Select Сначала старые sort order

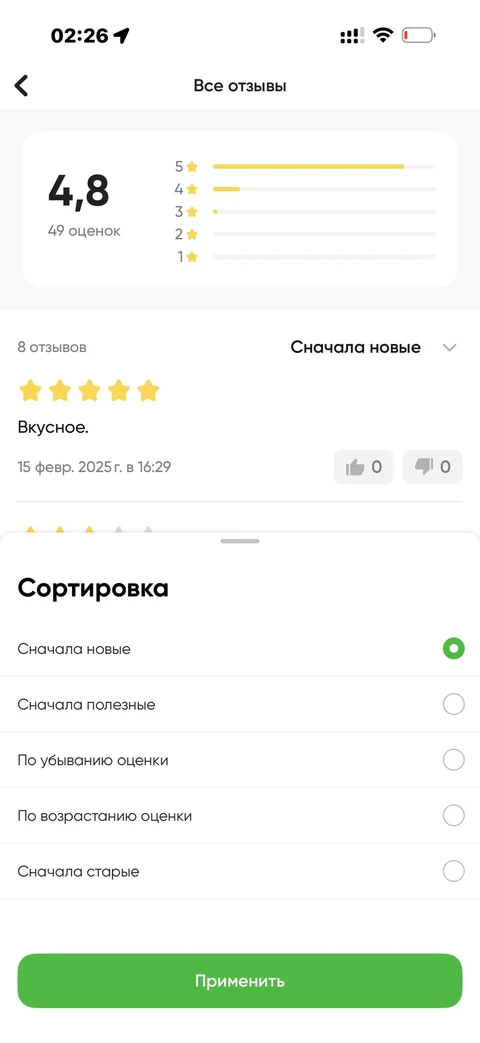(240, 871)
